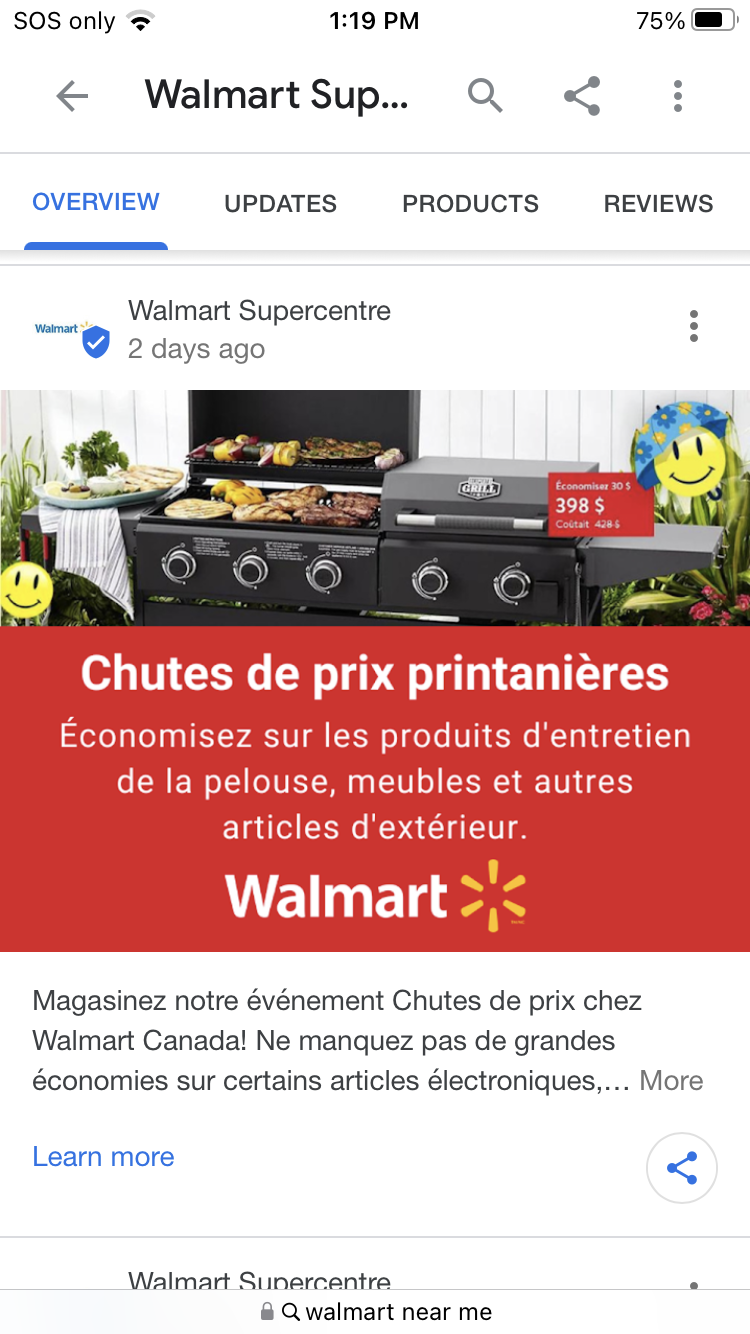Switch to the Reviews tab

point(658,204)
